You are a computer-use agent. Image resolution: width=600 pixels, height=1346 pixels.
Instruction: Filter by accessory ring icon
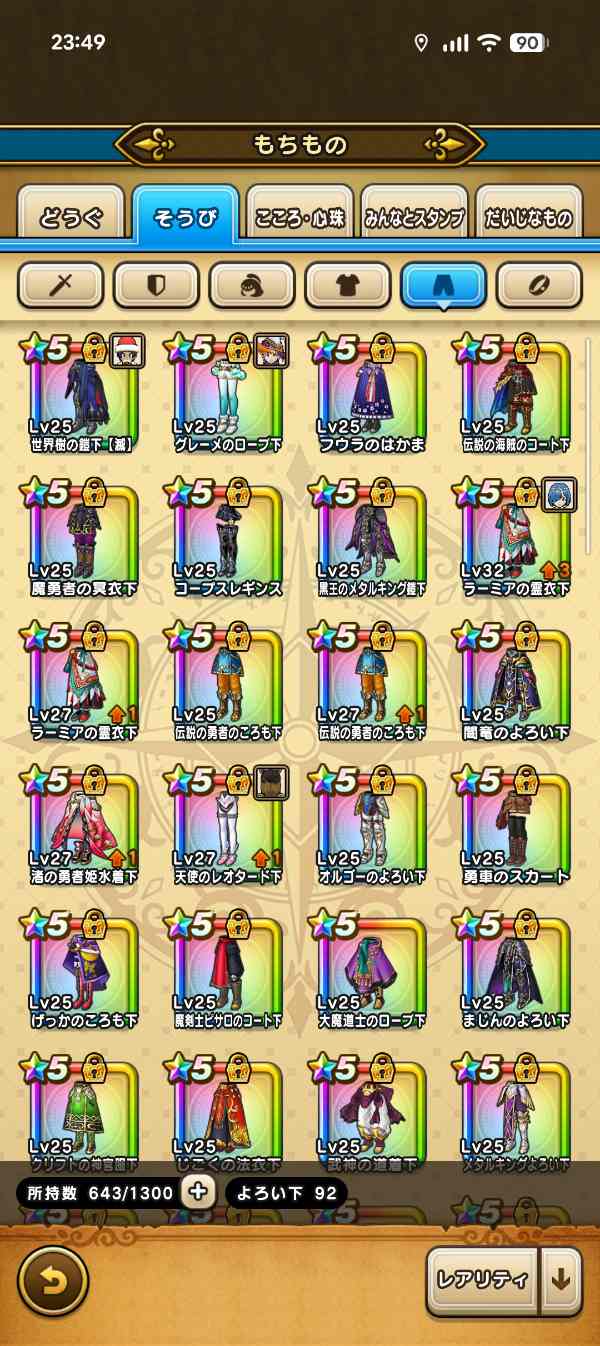tap(539, 286)
